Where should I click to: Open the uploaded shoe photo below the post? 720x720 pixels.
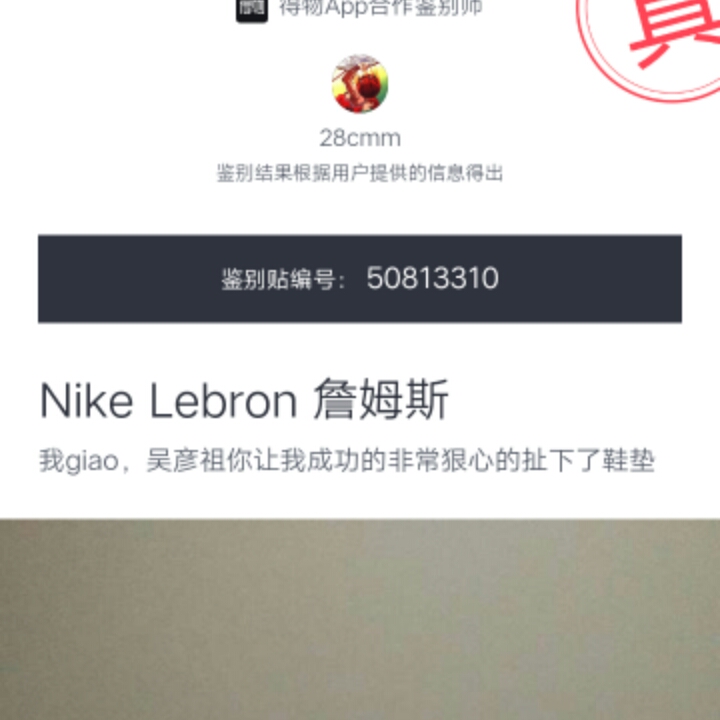coord(360,618)
